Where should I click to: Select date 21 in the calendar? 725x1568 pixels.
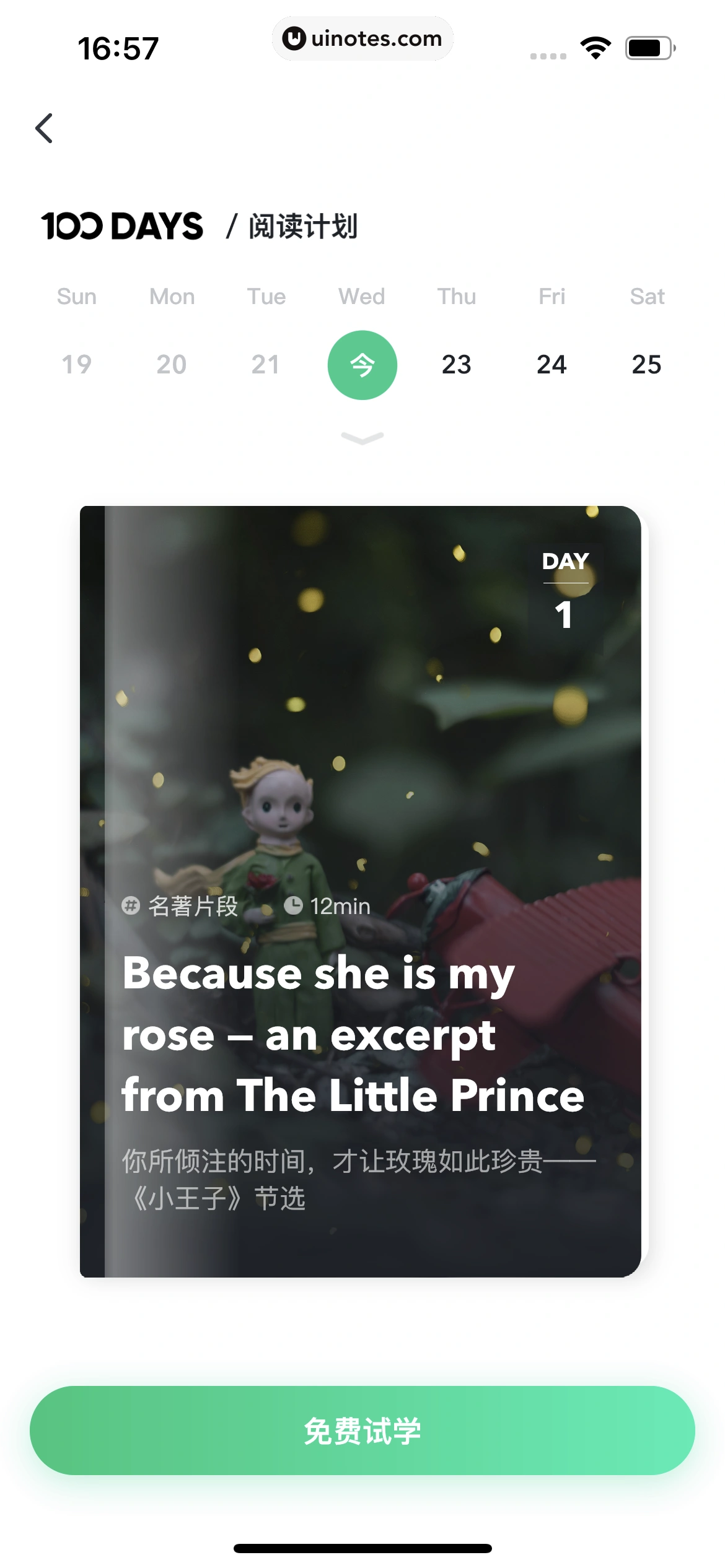click(266, 365)
